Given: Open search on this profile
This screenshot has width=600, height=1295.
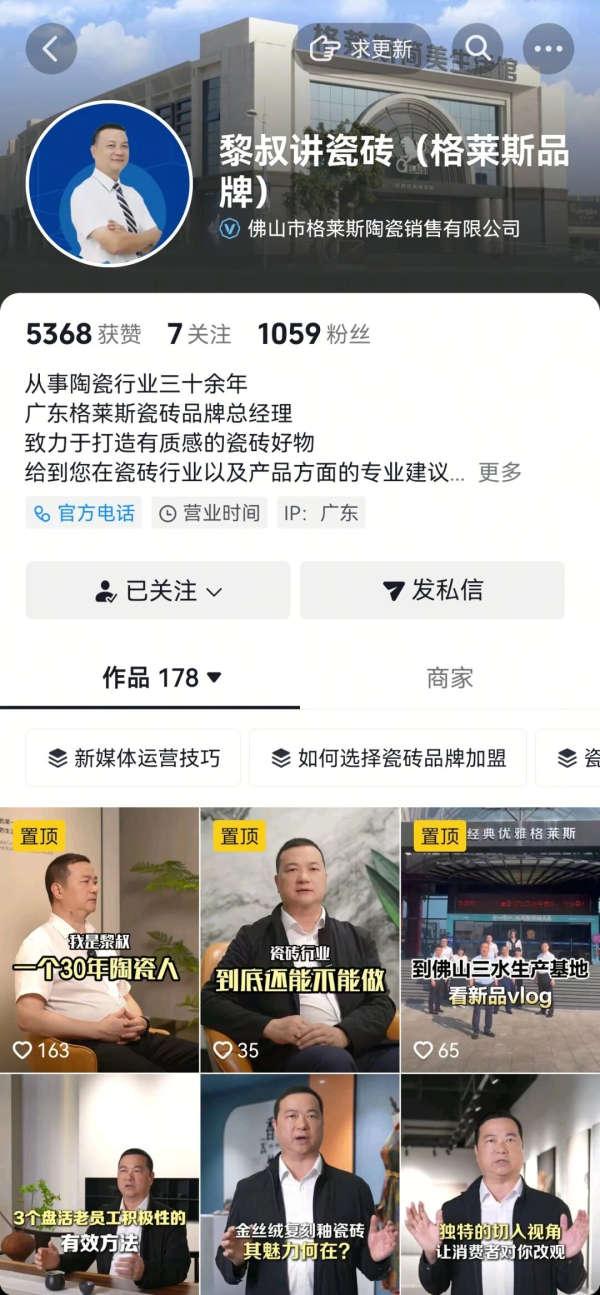Looking at the screenshot, I should [x=477, y=48].
